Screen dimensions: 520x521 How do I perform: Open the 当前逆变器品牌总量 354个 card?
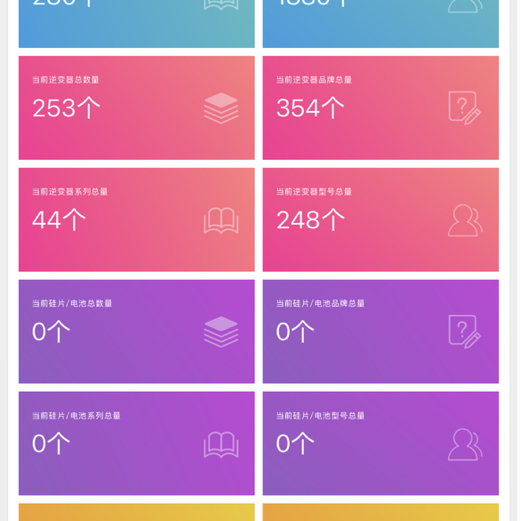pos(381,108)
